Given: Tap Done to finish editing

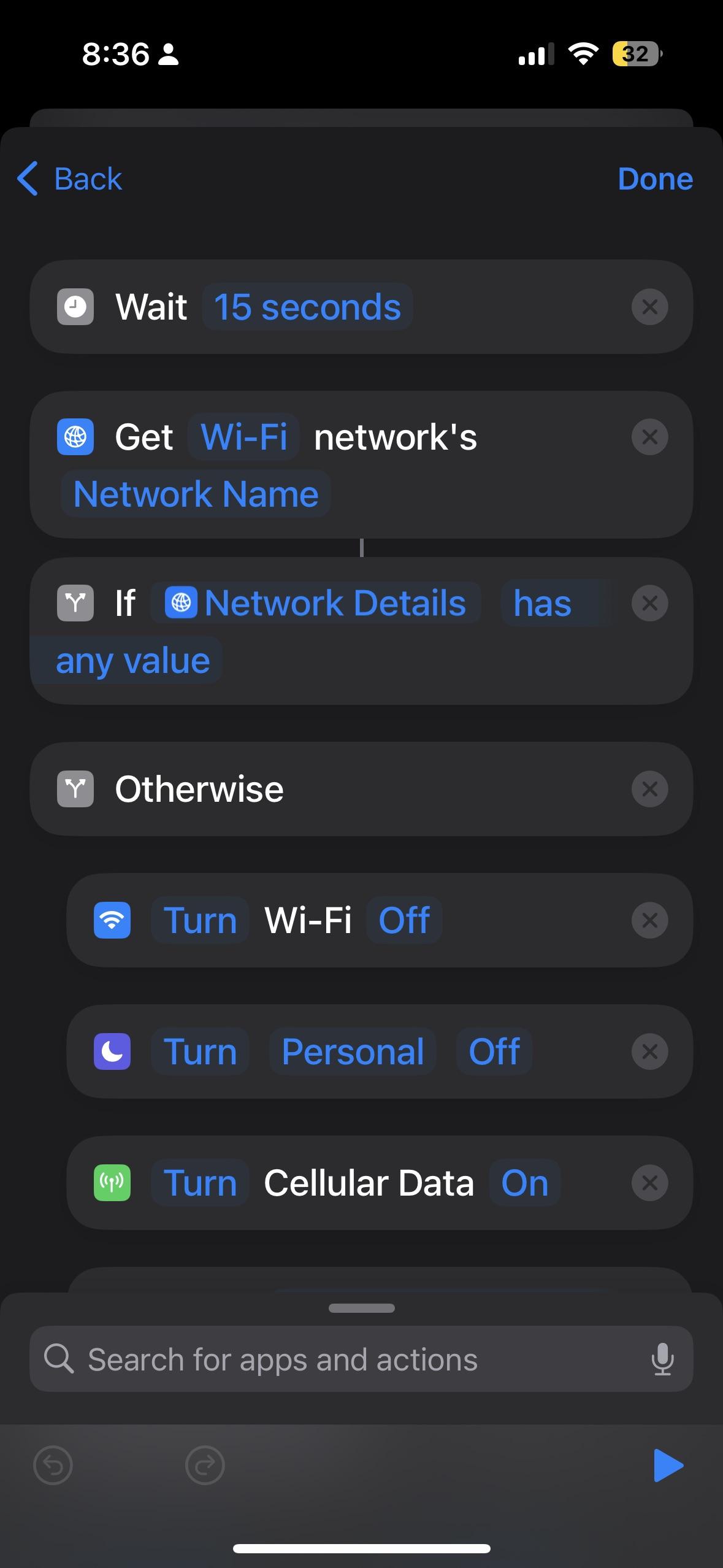Looking at the screenshot, I should 655,179.
